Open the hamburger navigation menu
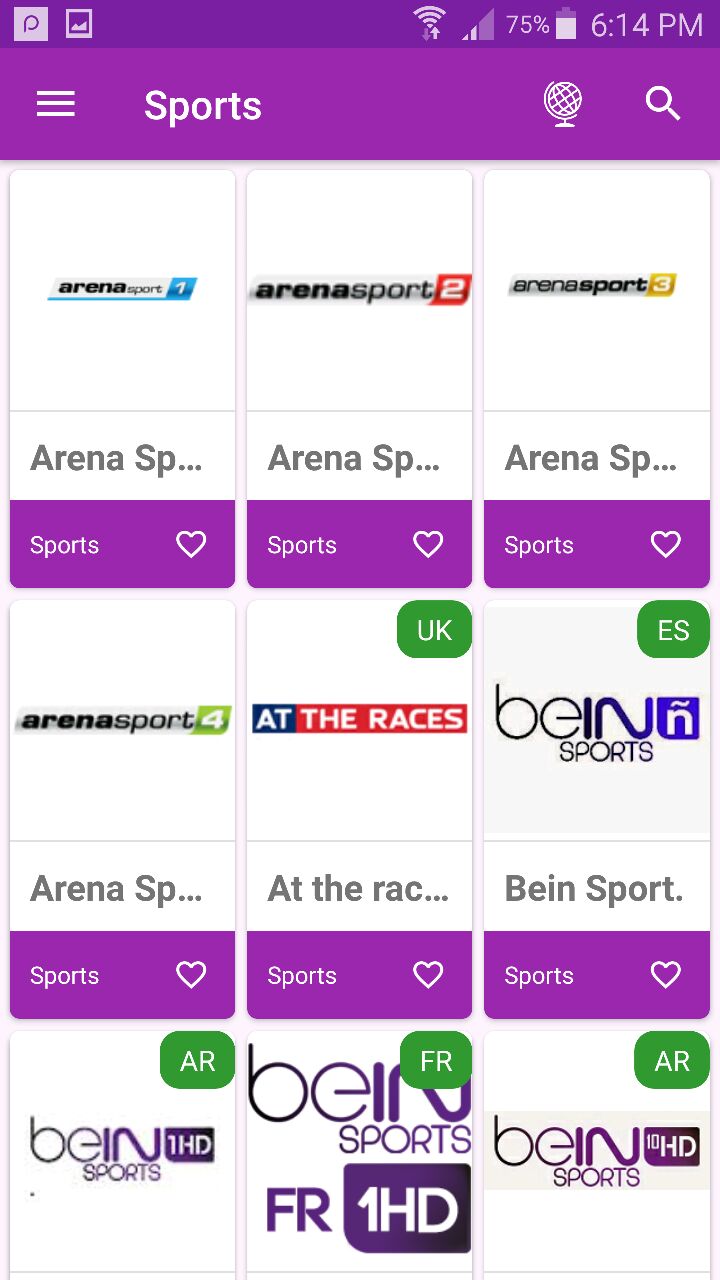The height and width of the screenshot is (1280, 720). click(x=56, y=104)
